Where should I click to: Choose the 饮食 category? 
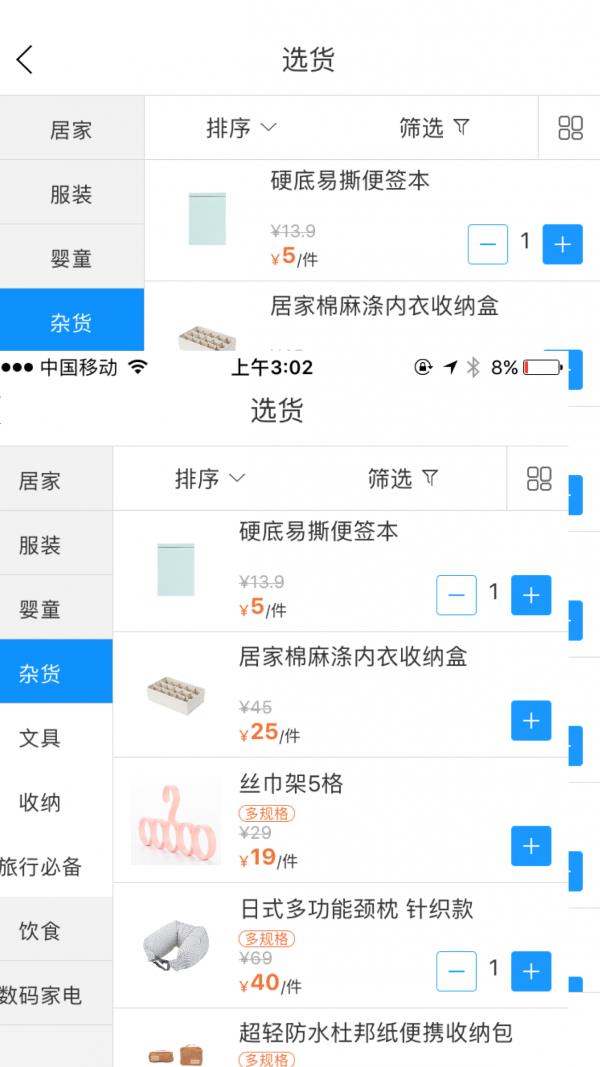(40, 931)
